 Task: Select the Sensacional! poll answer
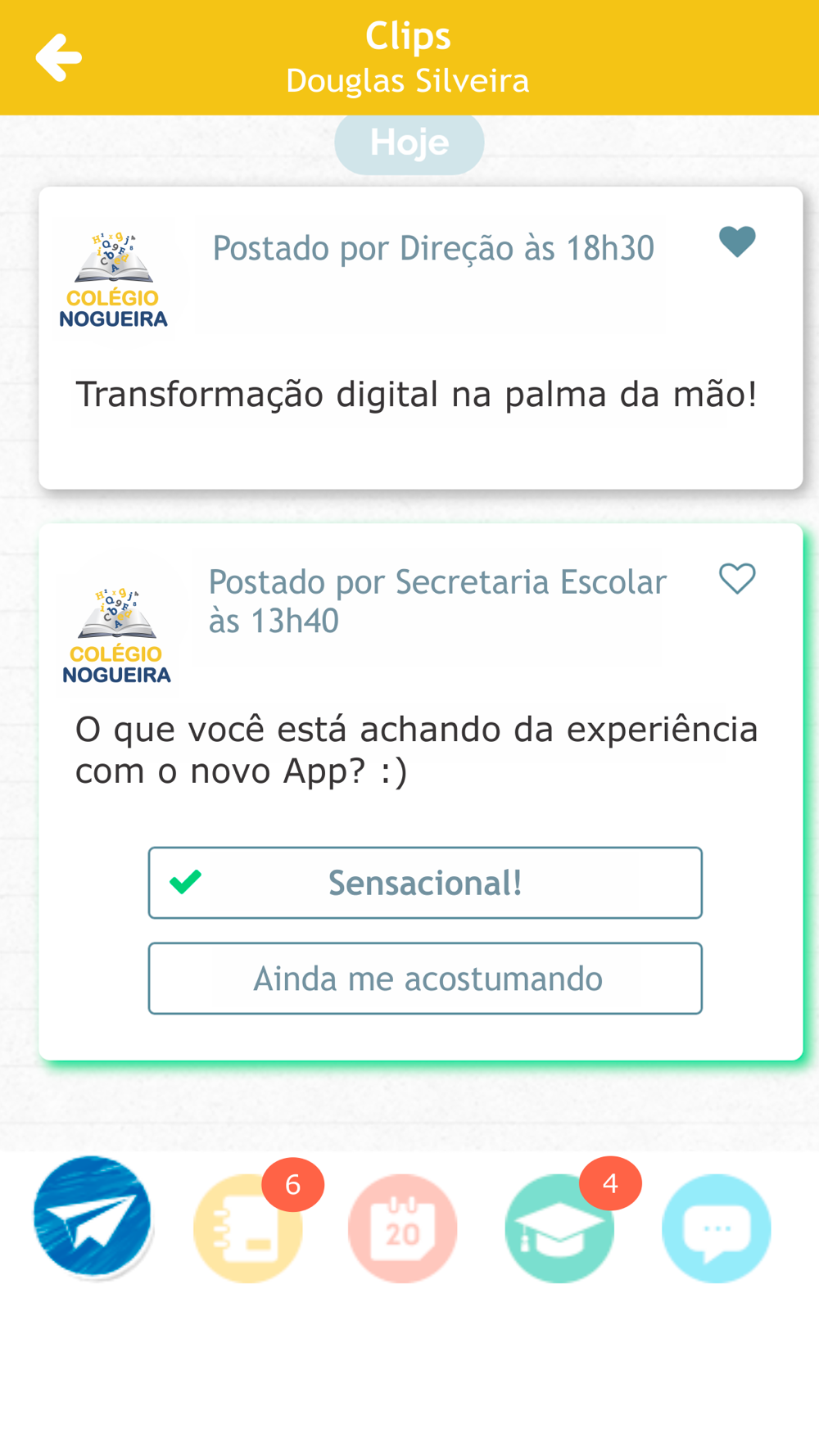(425, 883)
